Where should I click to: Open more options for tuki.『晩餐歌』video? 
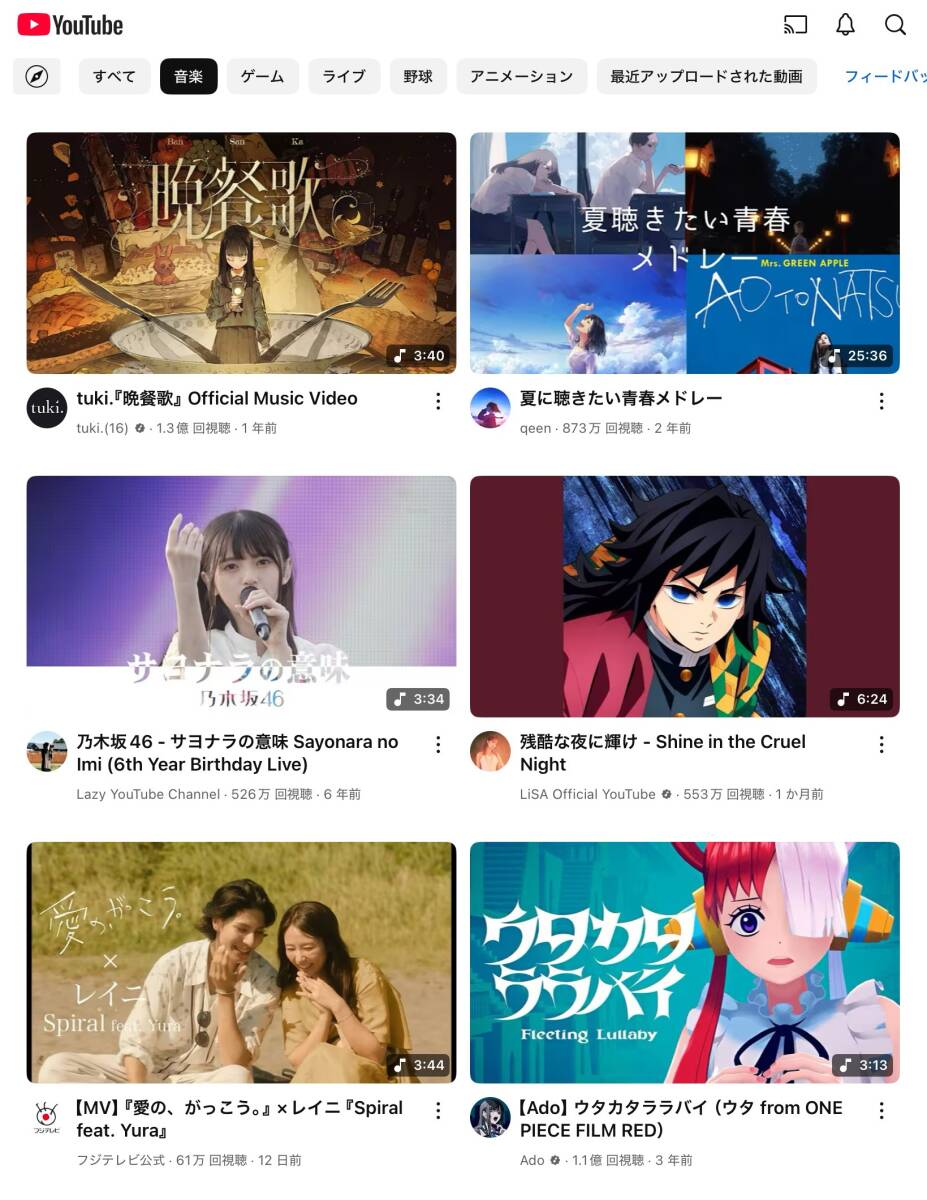coord(438,401)
